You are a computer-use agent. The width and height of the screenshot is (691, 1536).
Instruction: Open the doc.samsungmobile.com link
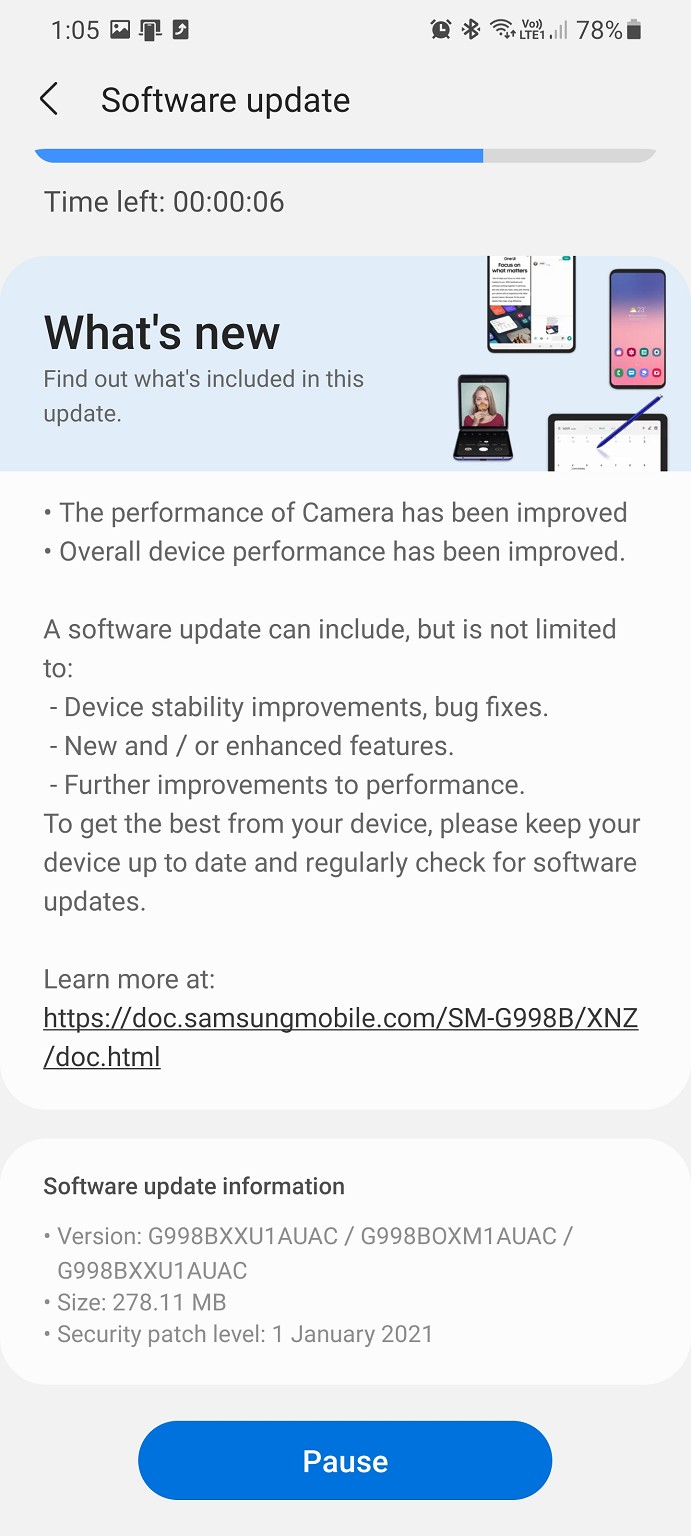pos(340,1019)
